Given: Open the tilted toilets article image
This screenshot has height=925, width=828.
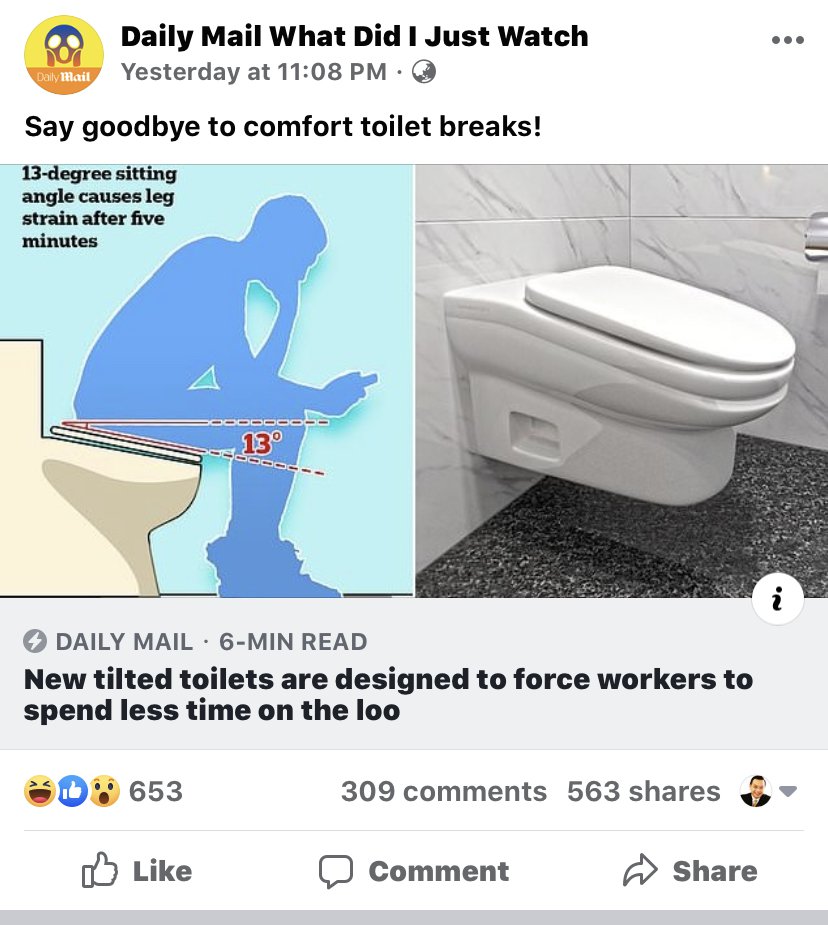Looking at the screenshot, I should tap(413, 380).
